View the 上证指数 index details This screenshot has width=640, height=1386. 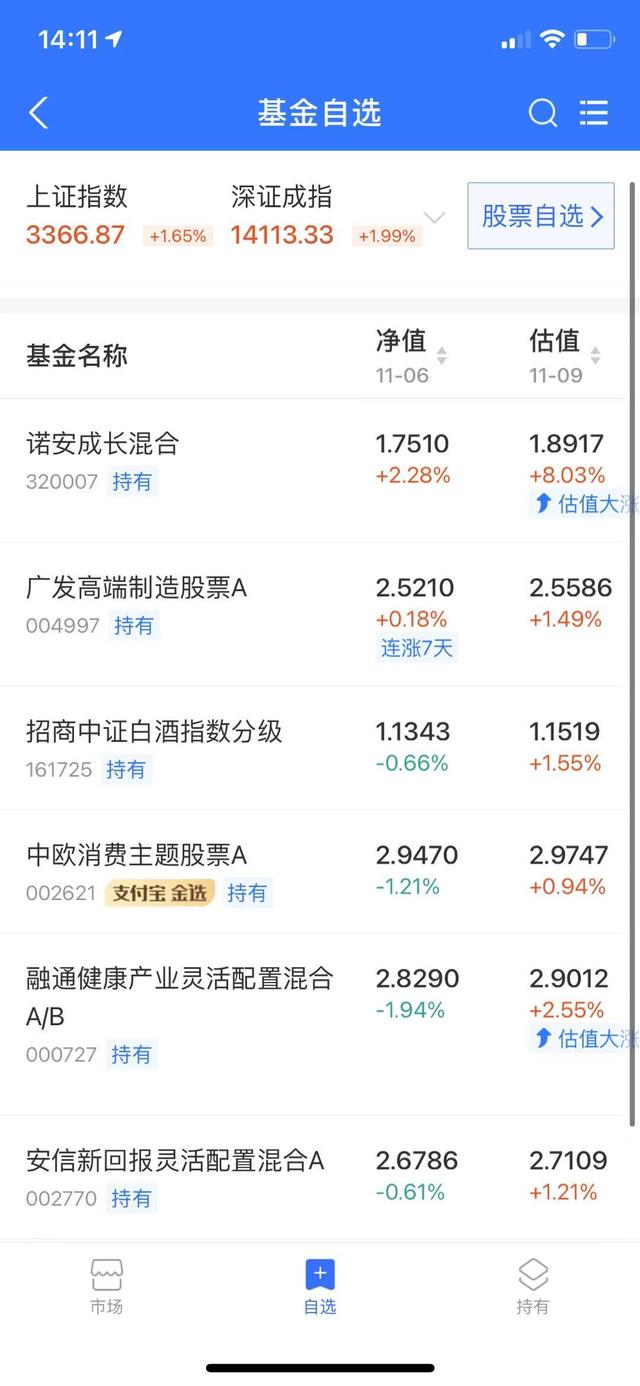point(119,216)
